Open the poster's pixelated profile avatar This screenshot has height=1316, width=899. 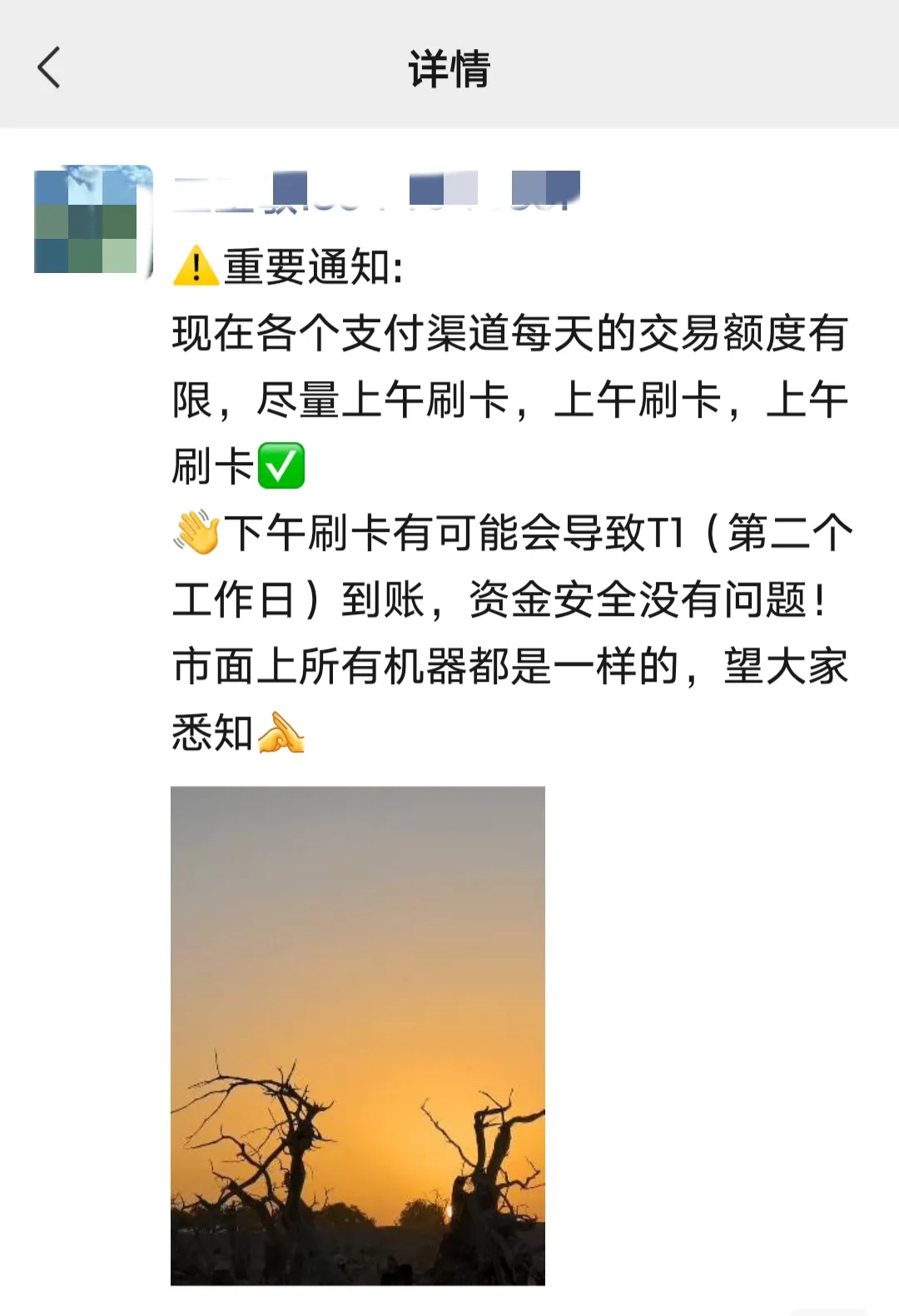point(92,220)
